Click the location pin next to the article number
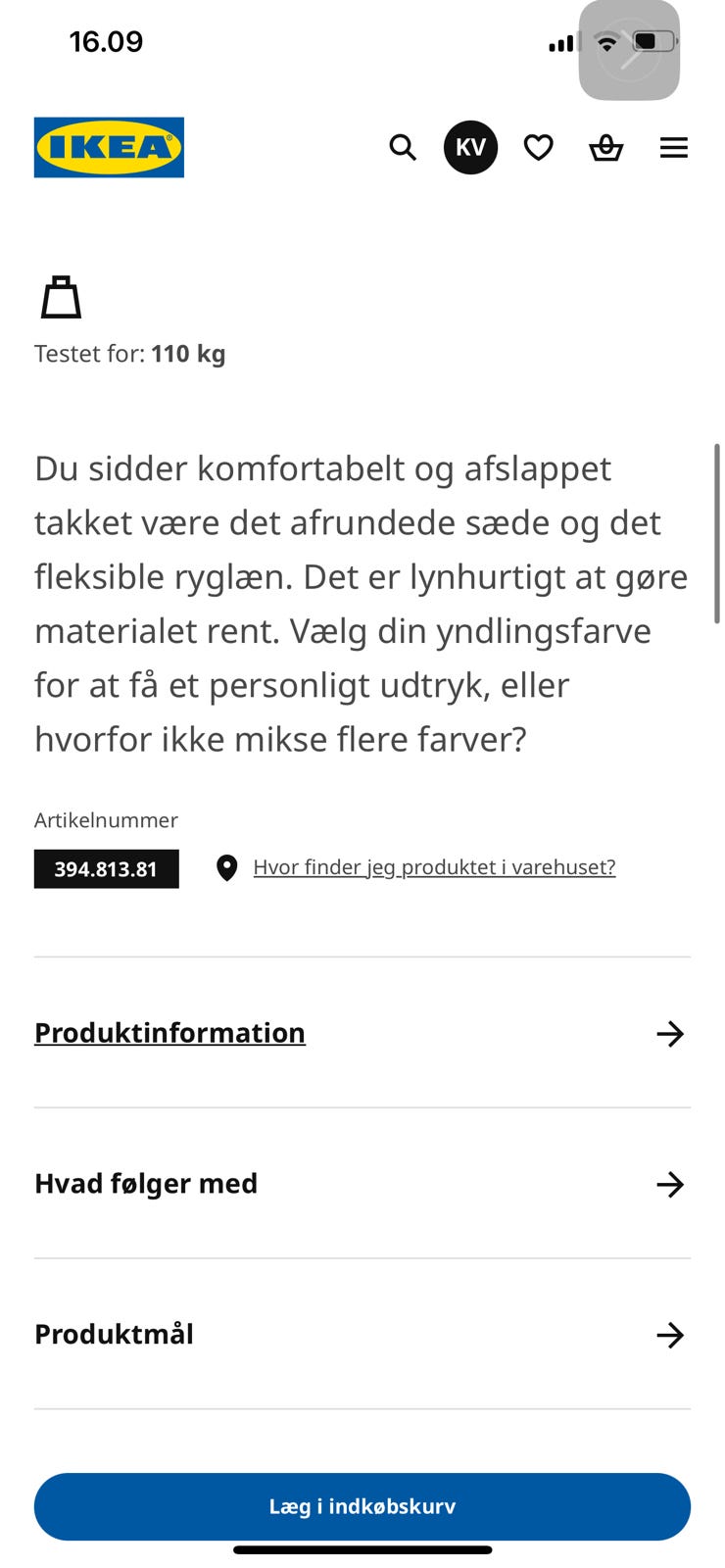The width and height of the screenshot is (725, 1568). coord(226,867)
